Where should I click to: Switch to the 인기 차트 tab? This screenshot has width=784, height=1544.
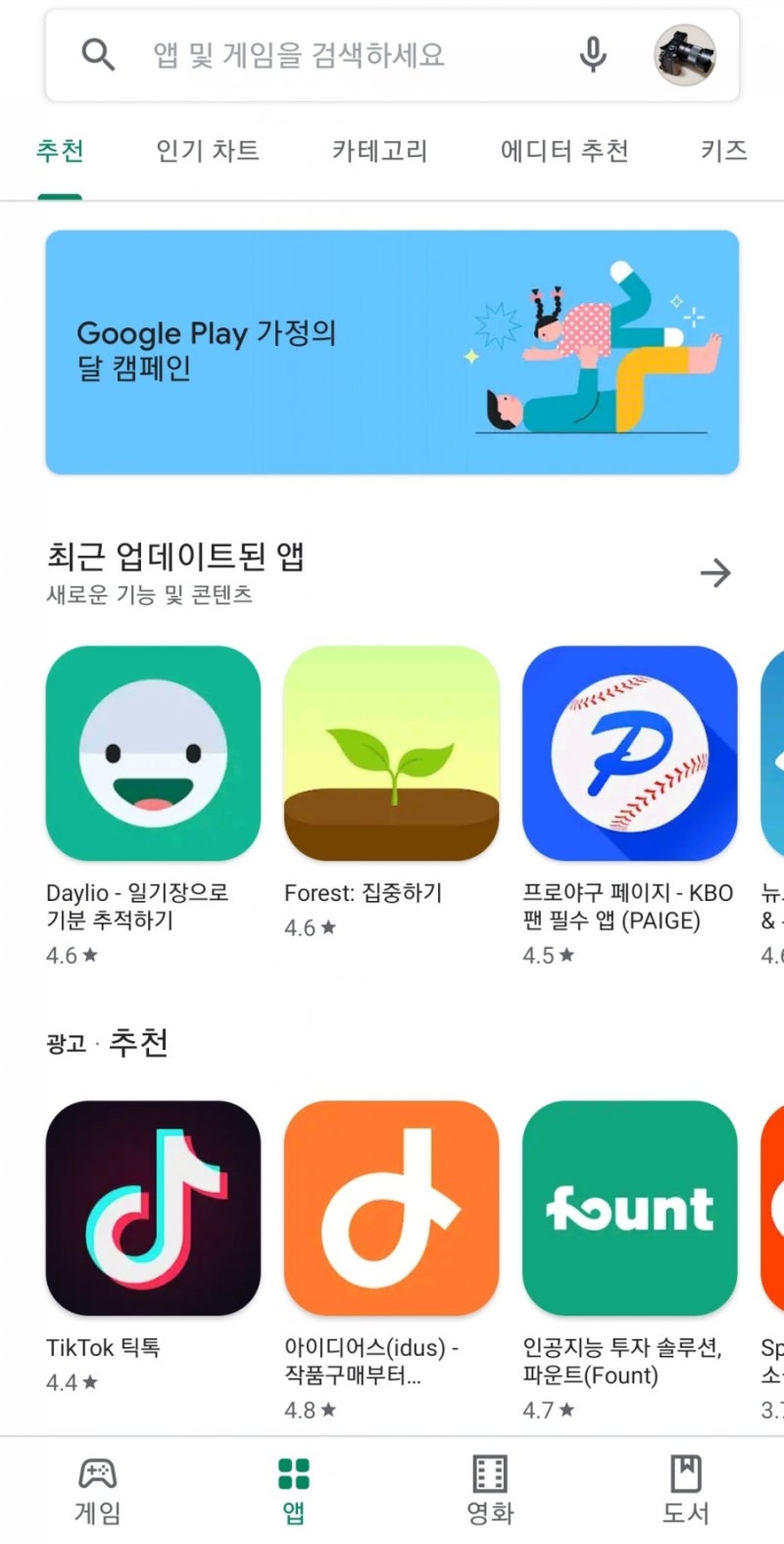pos(208,151)
